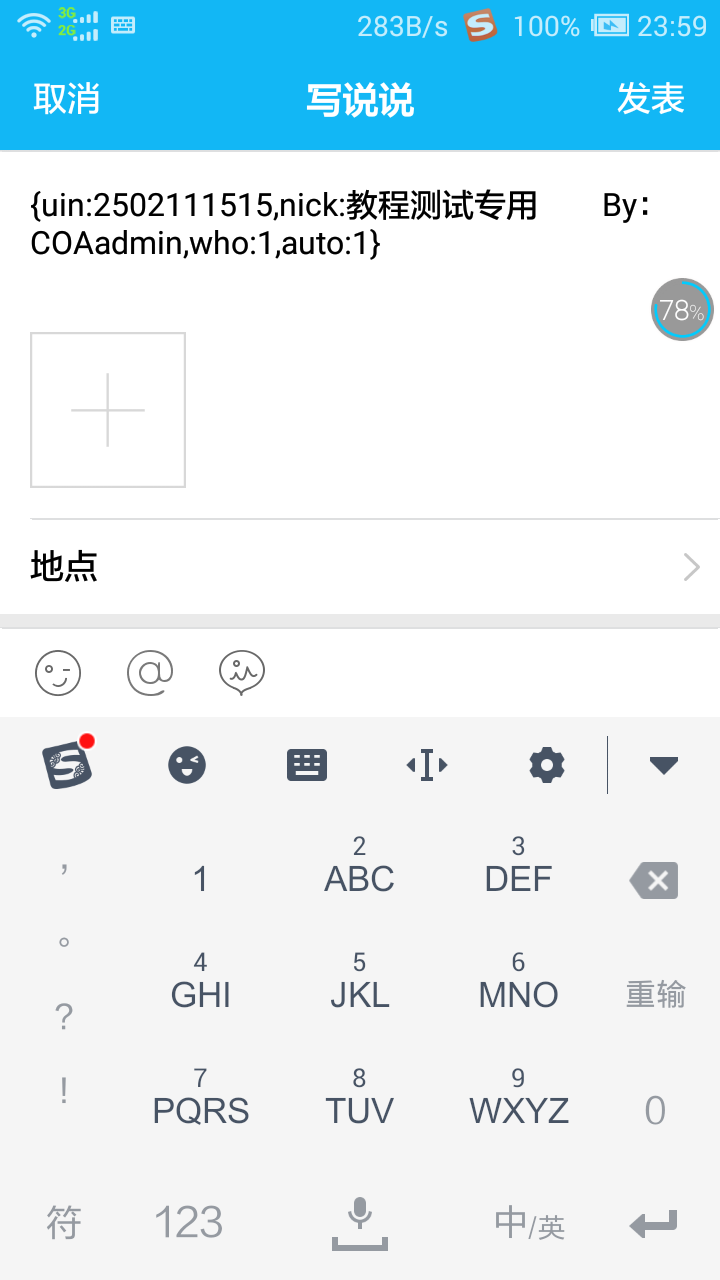Switch to 123 number keyboard
The width and height of the screenshot is (720, 1280).
coord(188,1222)
